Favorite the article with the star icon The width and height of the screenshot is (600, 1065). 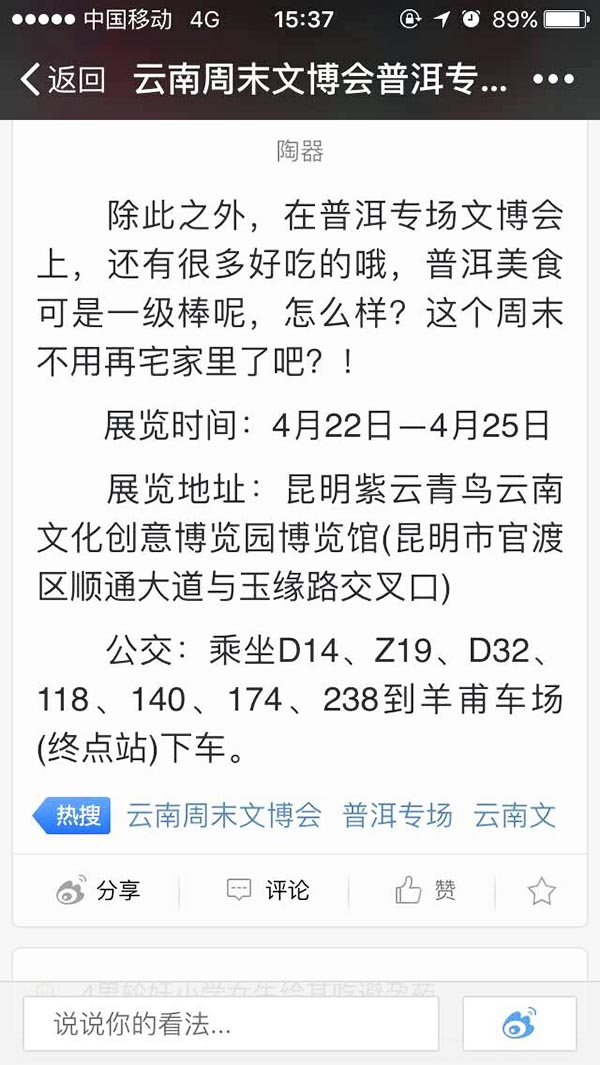(541, 890)
